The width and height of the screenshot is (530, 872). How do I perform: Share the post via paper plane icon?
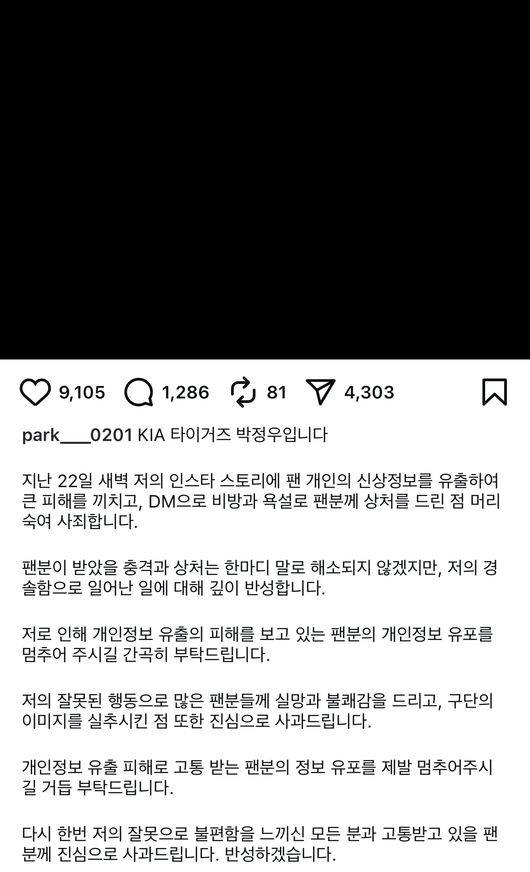[320, 392]
